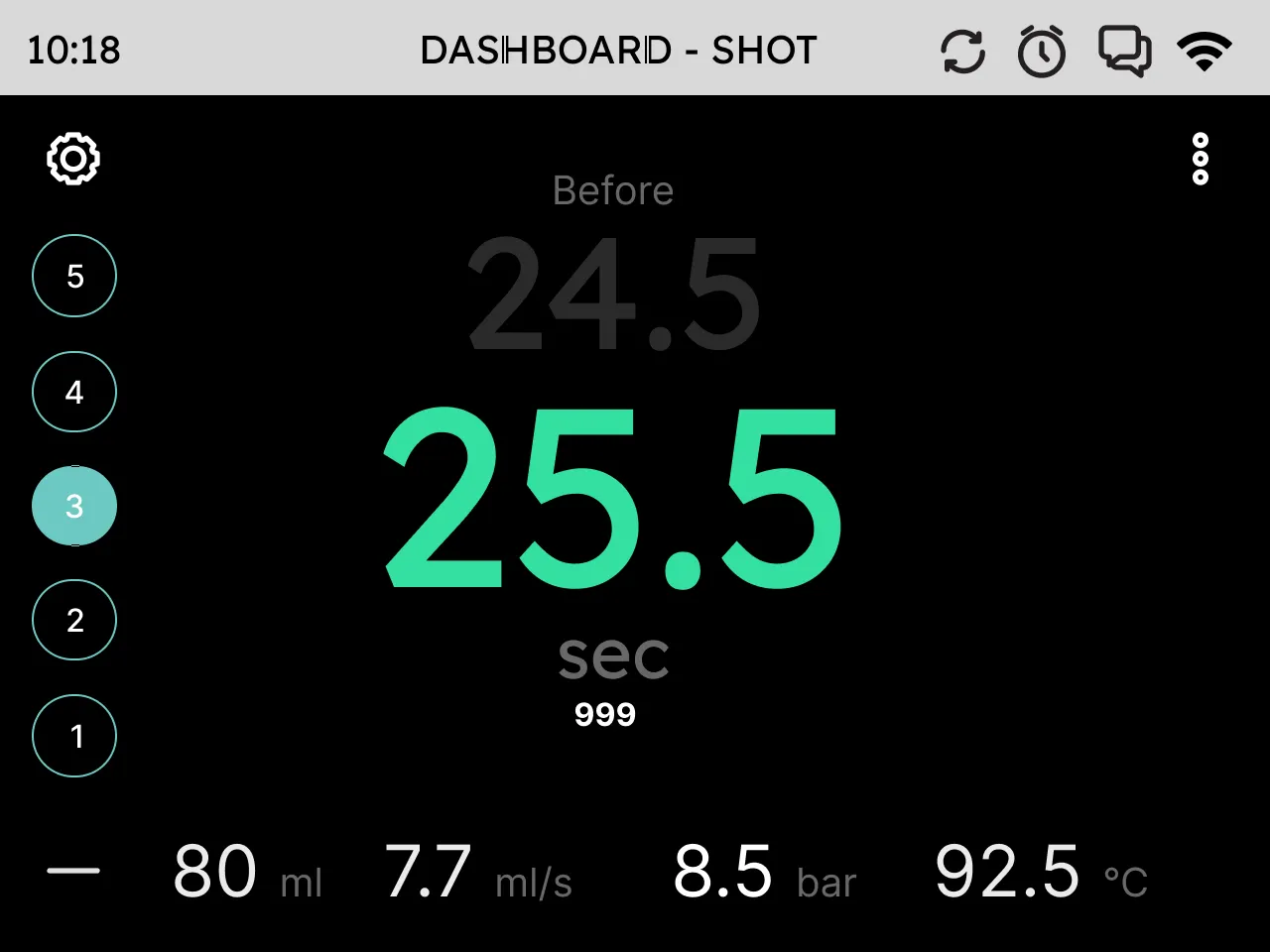Tap the sync refresh icon
Image resolution: width=1270 pixels, height=952 pixels.
click(x=962, y=51)
